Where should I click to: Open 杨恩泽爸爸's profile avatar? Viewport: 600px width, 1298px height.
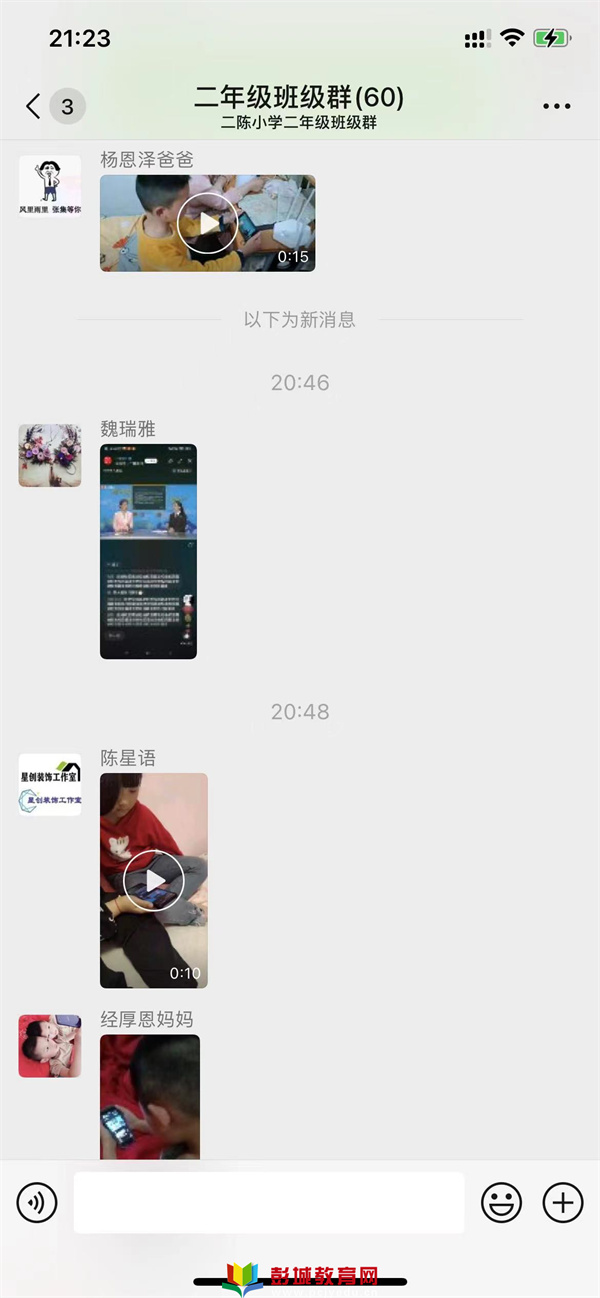click(50, 186)
